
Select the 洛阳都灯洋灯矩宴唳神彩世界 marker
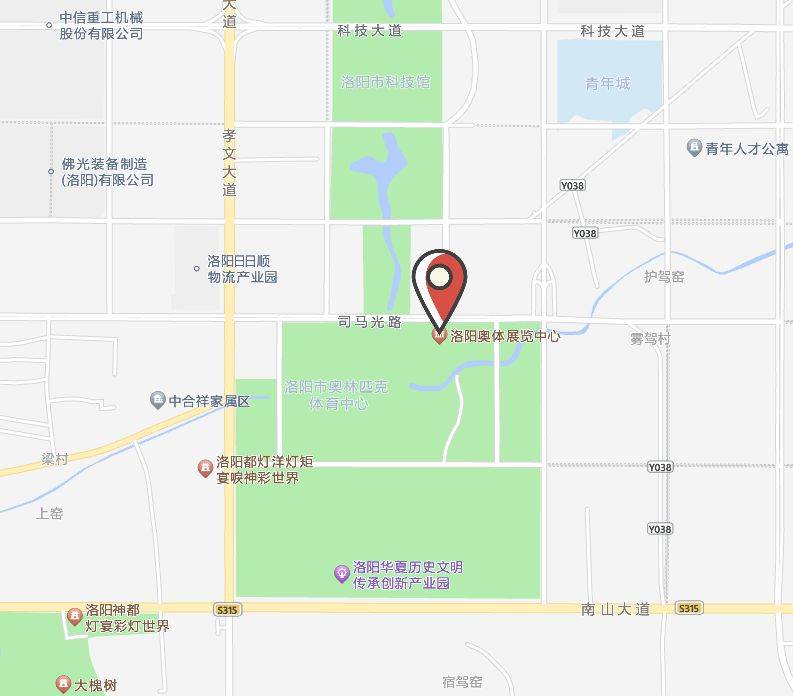(x=204, y=468)
